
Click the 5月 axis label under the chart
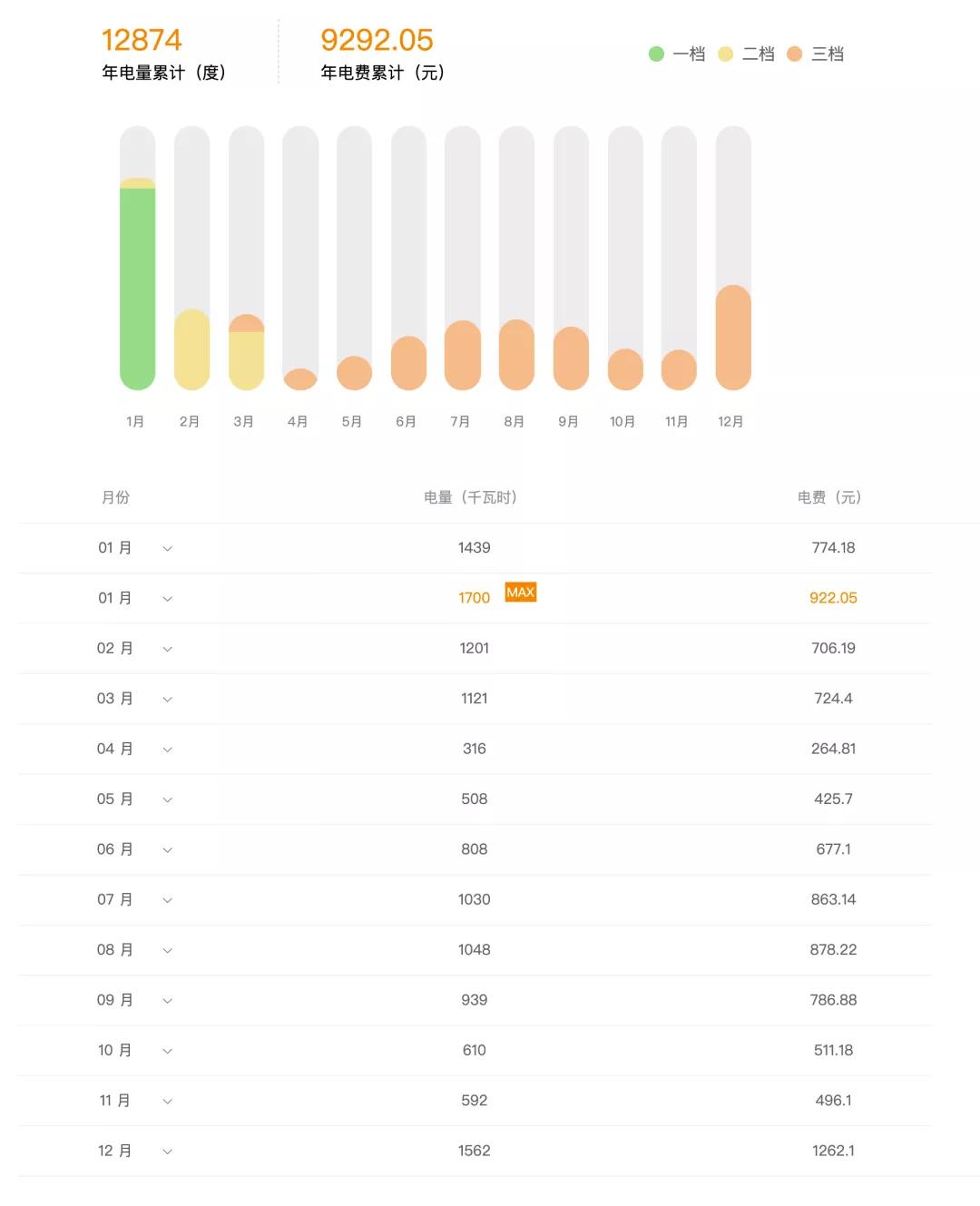pyautogui.click(x=352, y=421)
